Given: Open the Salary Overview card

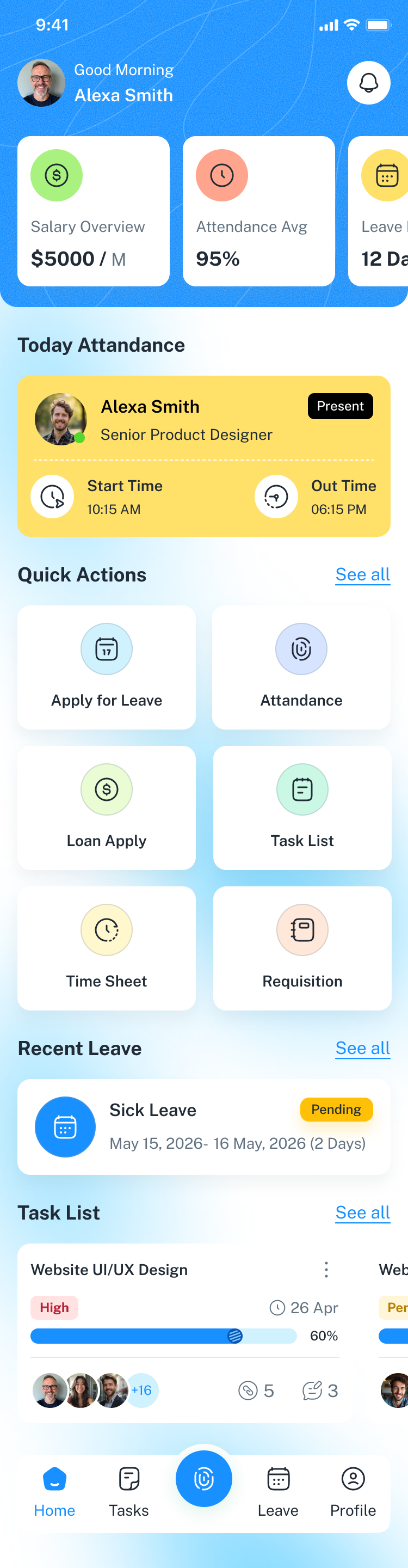Looking at the screenshot, I should [93, 211].
